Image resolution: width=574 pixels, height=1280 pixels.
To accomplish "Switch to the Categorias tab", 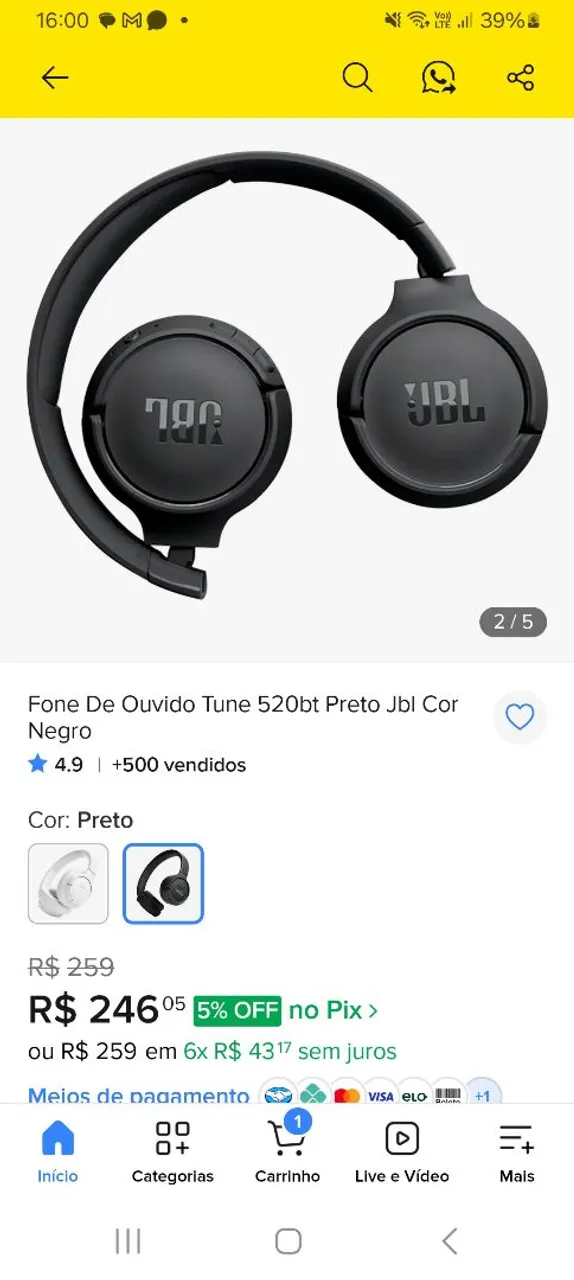I will pyautogui.click(x=172, y=1152).
